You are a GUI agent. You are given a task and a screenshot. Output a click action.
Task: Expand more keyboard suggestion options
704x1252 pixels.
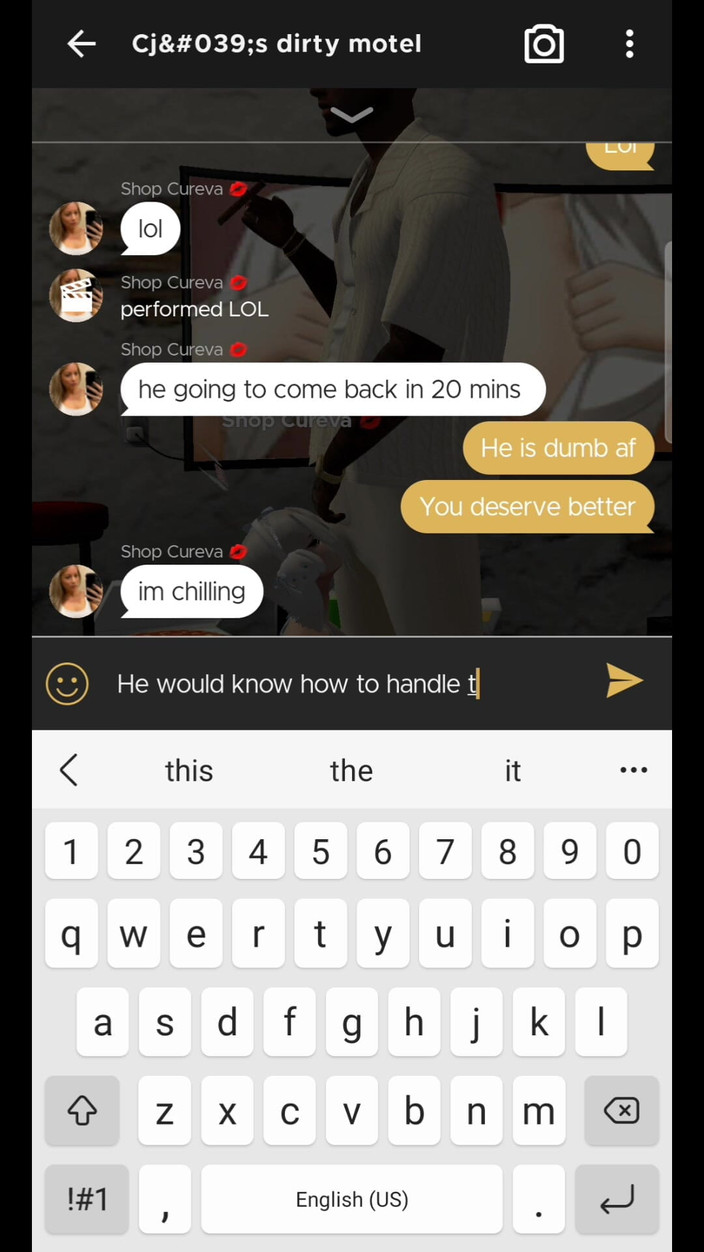(633, 770)
